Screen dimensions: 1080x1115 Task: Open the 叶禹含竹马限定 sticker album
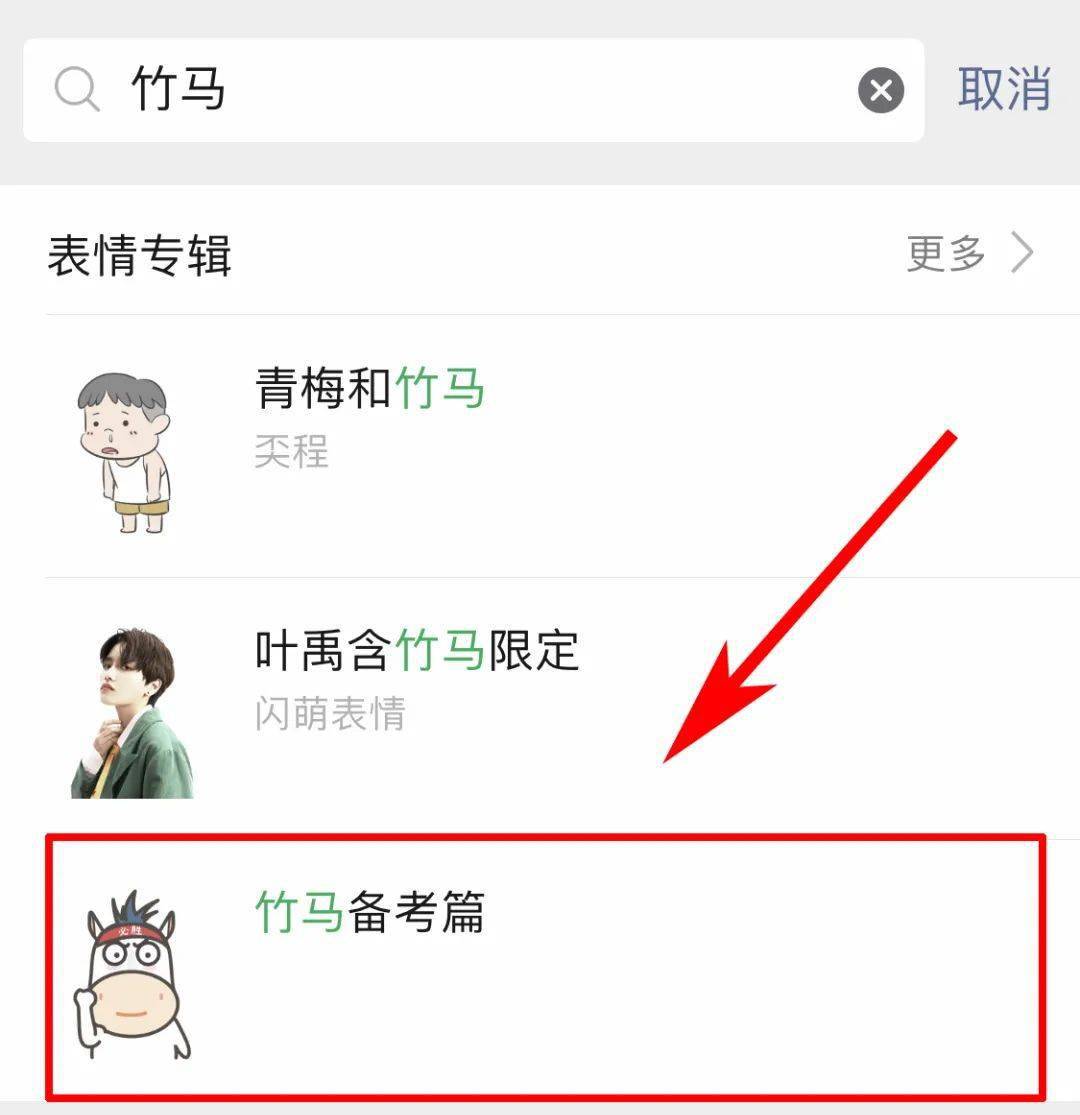540,708
